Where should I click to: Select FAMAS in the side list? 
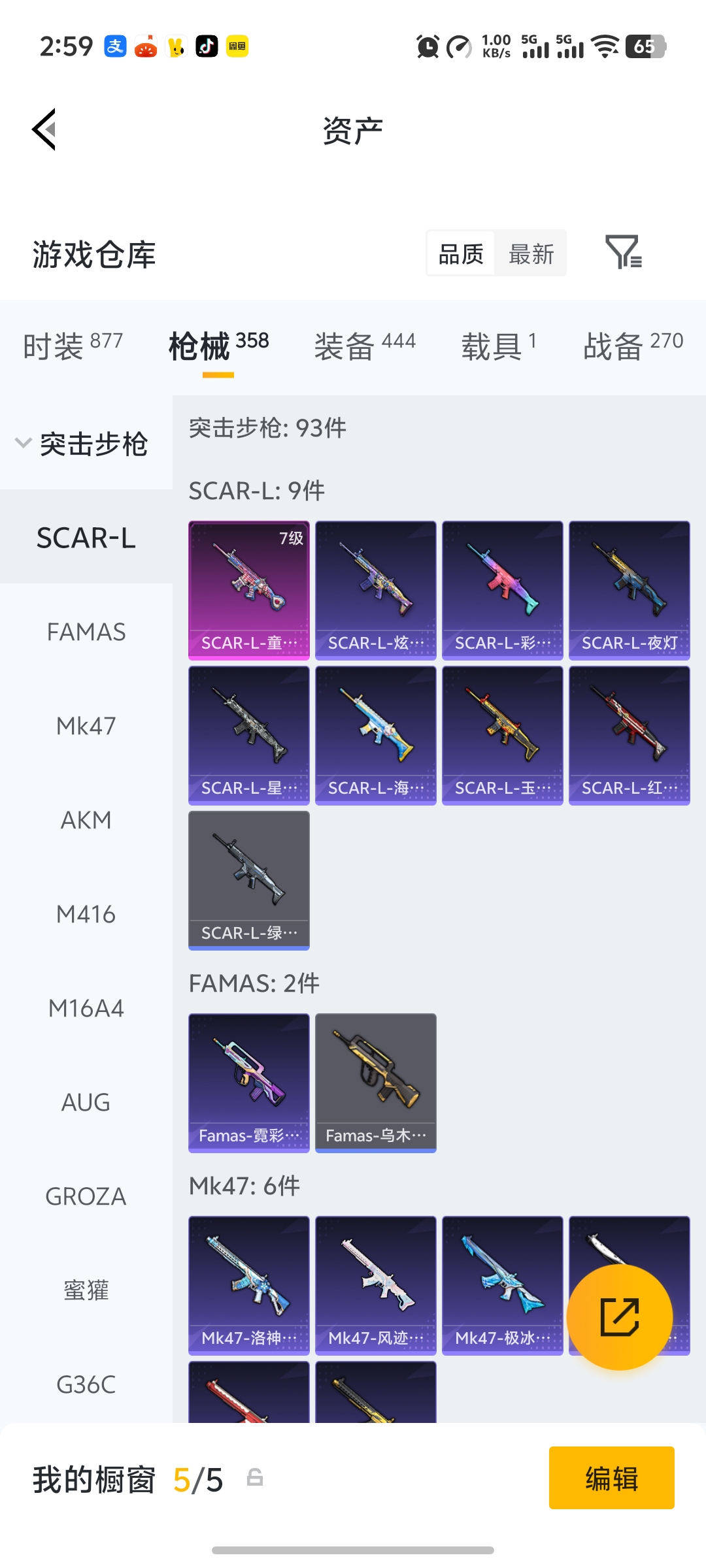tap(86, 632)
